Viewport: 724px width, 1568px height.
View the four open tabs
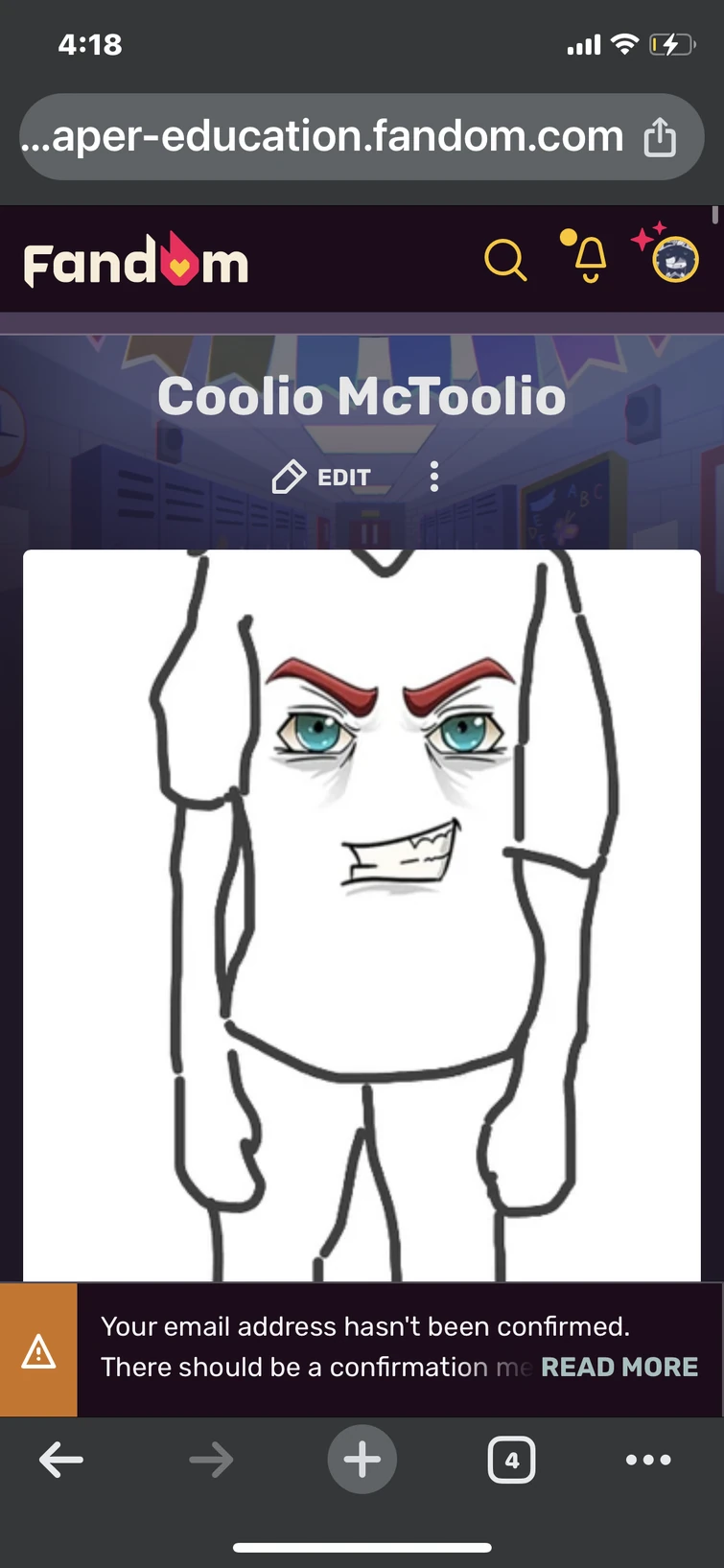[511, 1460]
